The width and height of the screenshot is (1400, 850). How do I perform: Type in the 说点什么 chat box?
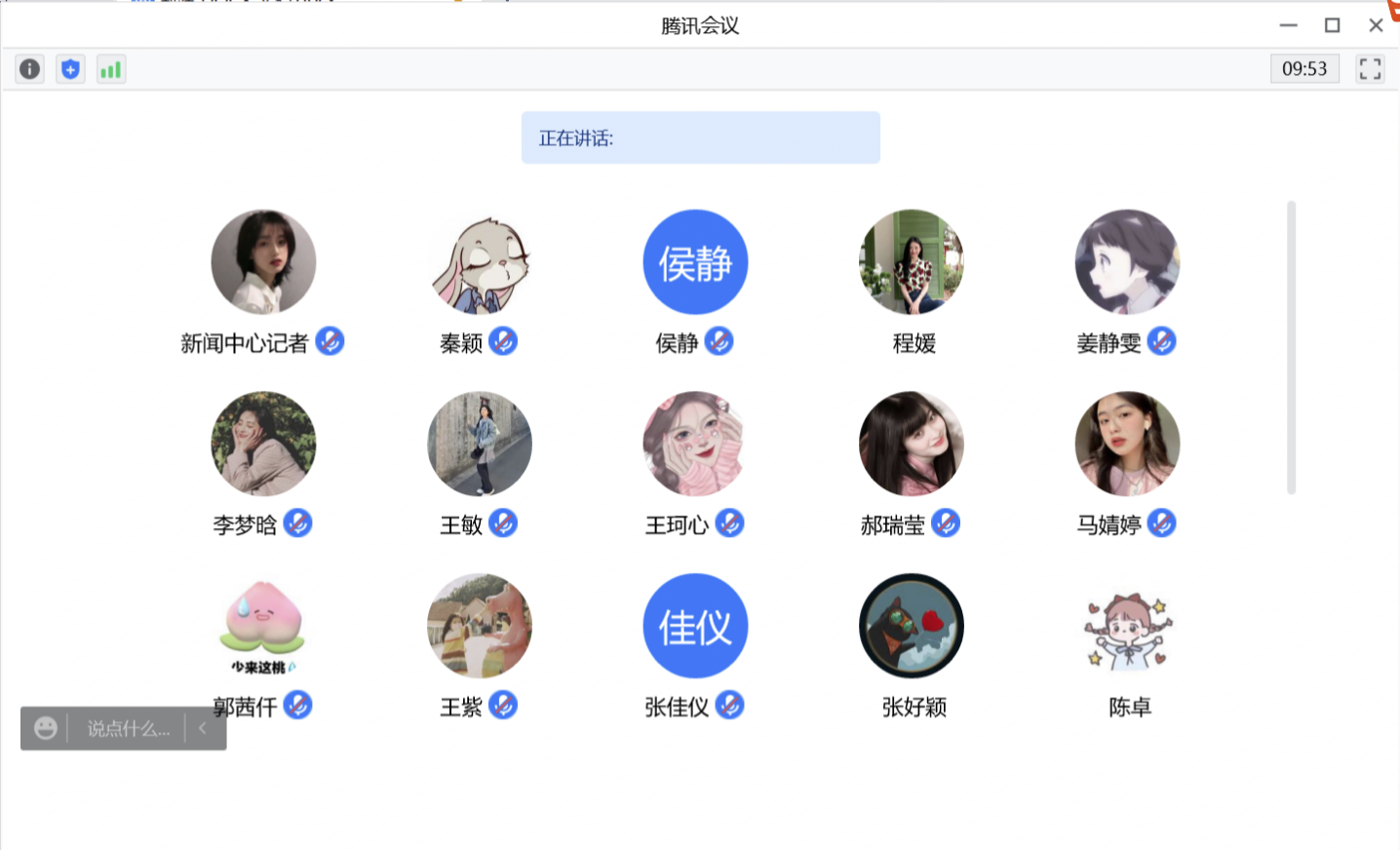(128, 728)
